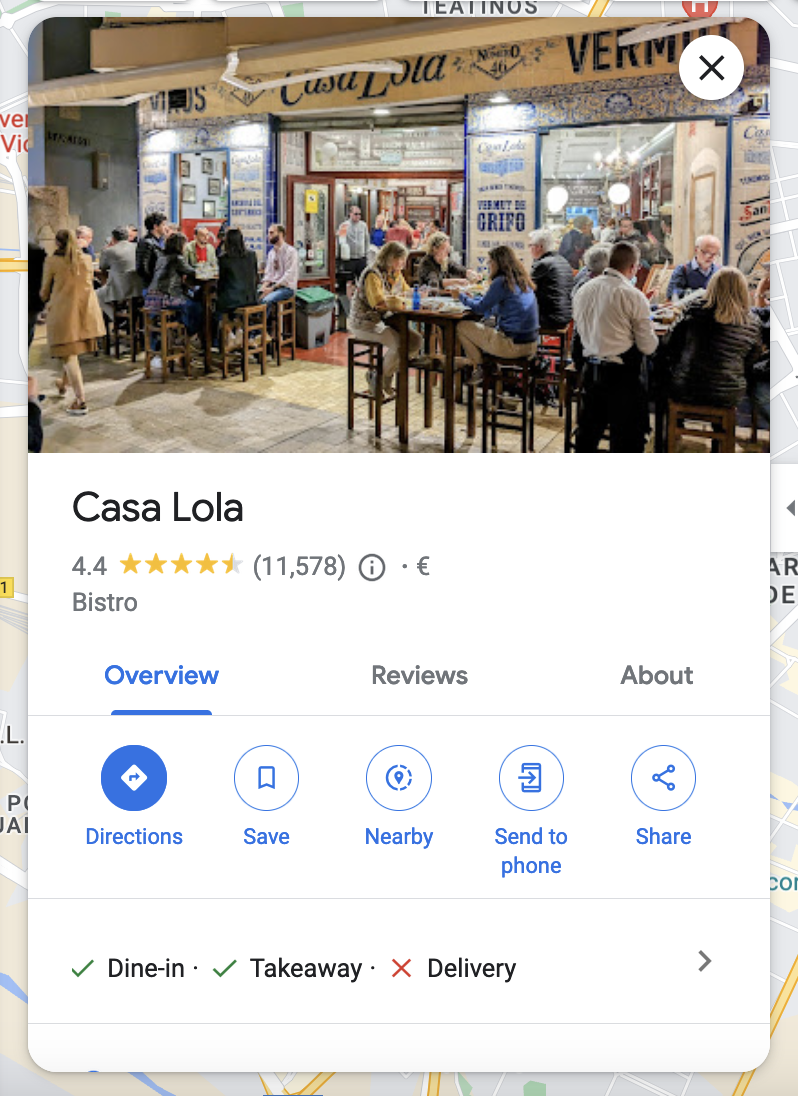The width and height of the screenshot is (798, 1096).
Task: Switch to the About tab
Action: (x=656, y=675)
